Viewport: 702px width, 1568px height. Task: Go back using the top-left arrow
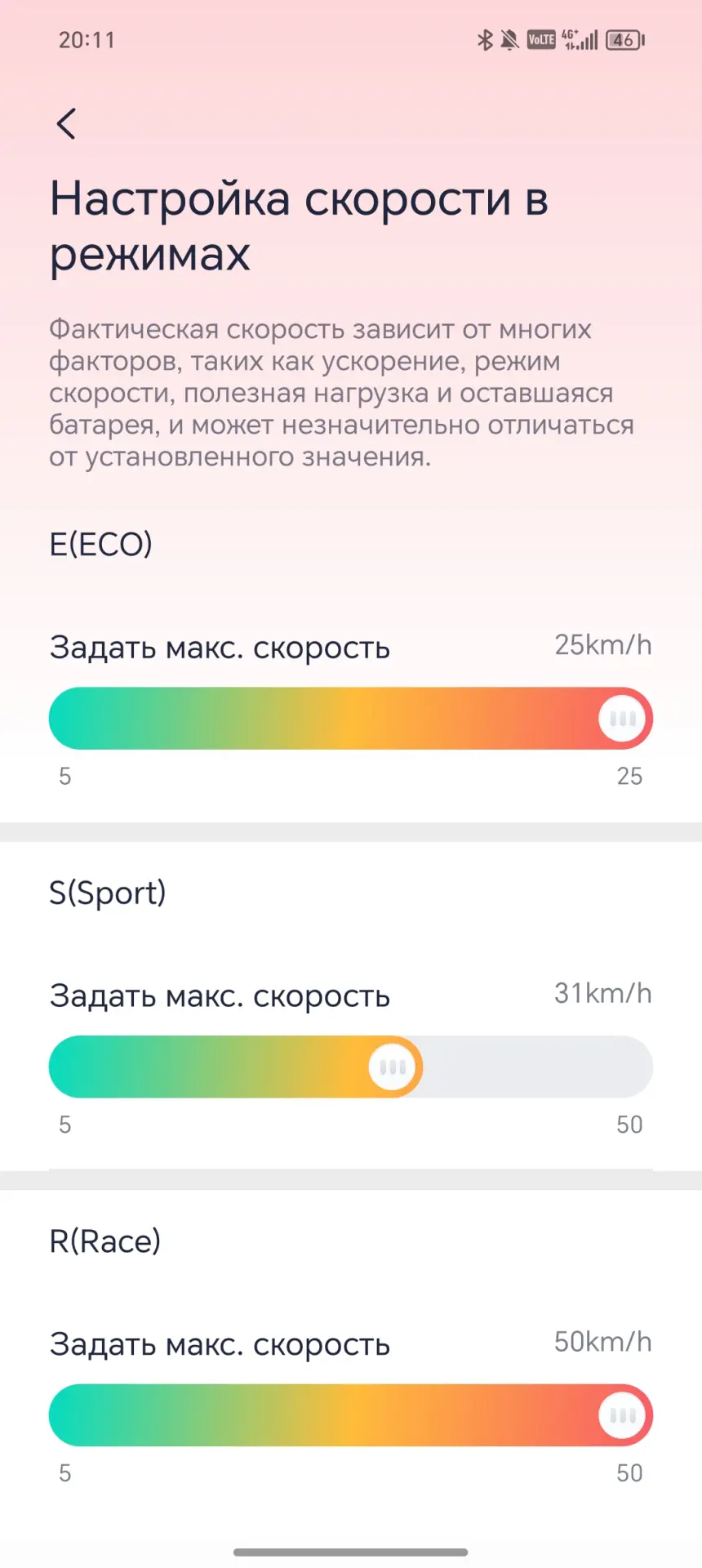tap(66, 124)
